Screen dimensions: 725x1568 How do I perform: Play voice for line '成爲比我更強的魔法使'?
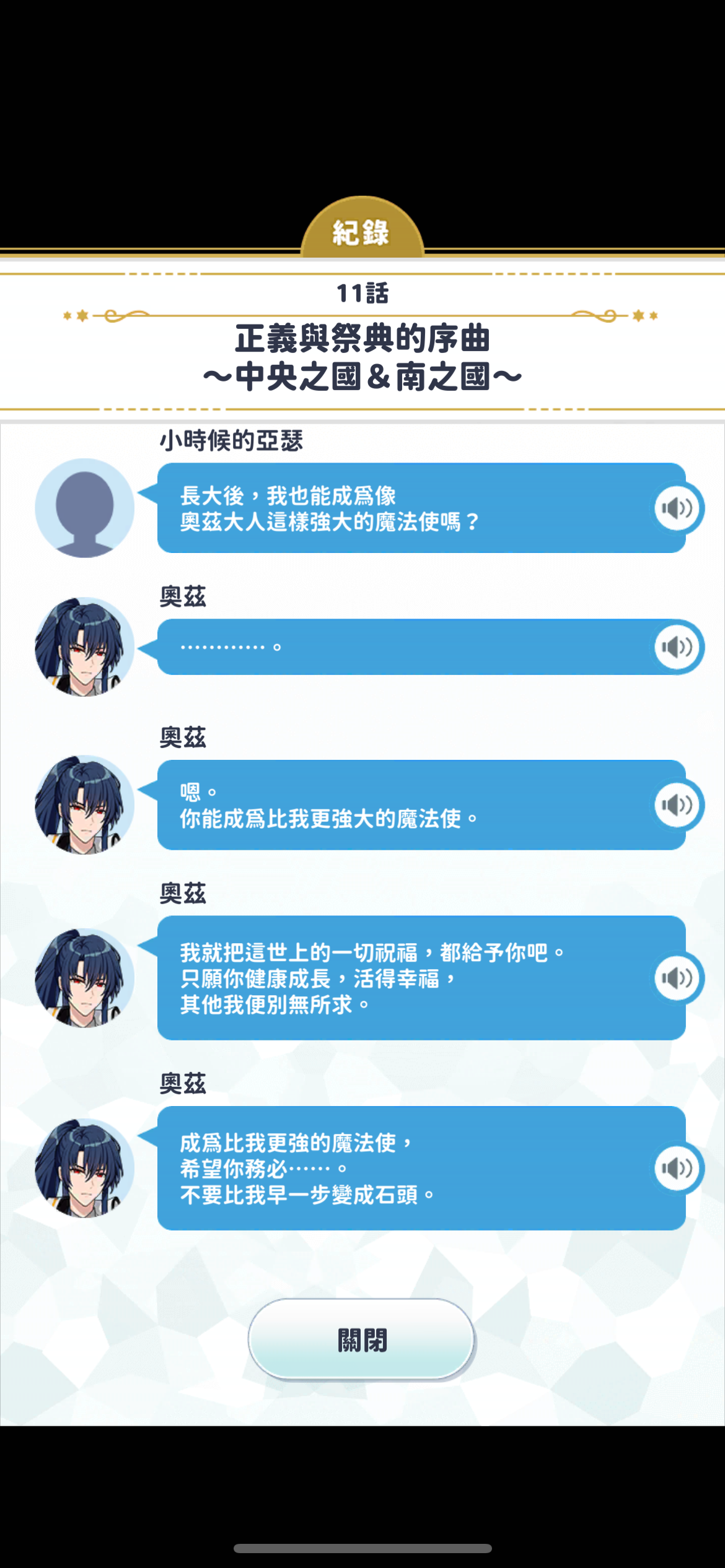677,1168
